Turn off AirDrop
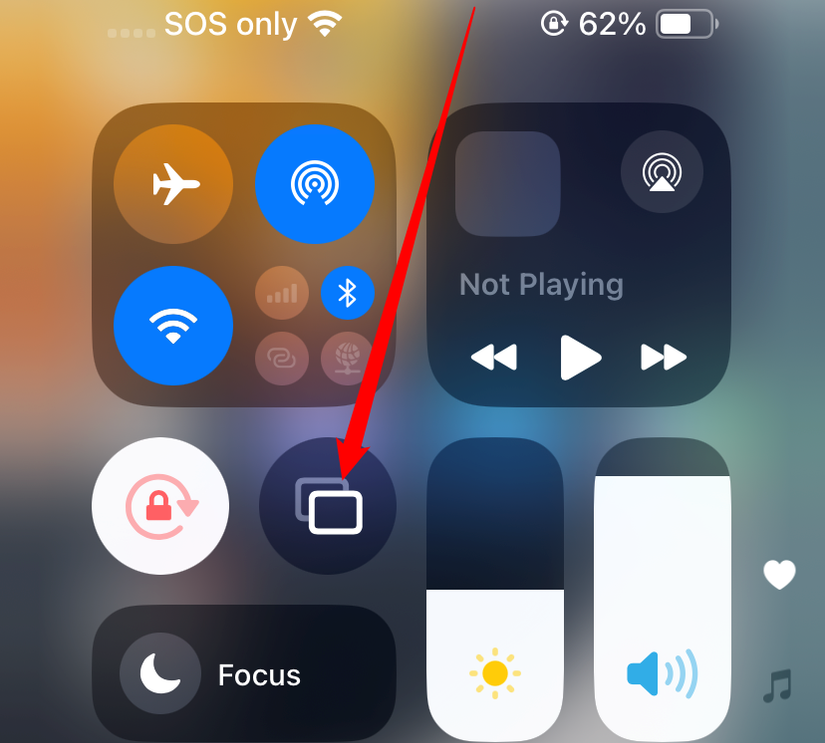 click(x=315, y=184)
